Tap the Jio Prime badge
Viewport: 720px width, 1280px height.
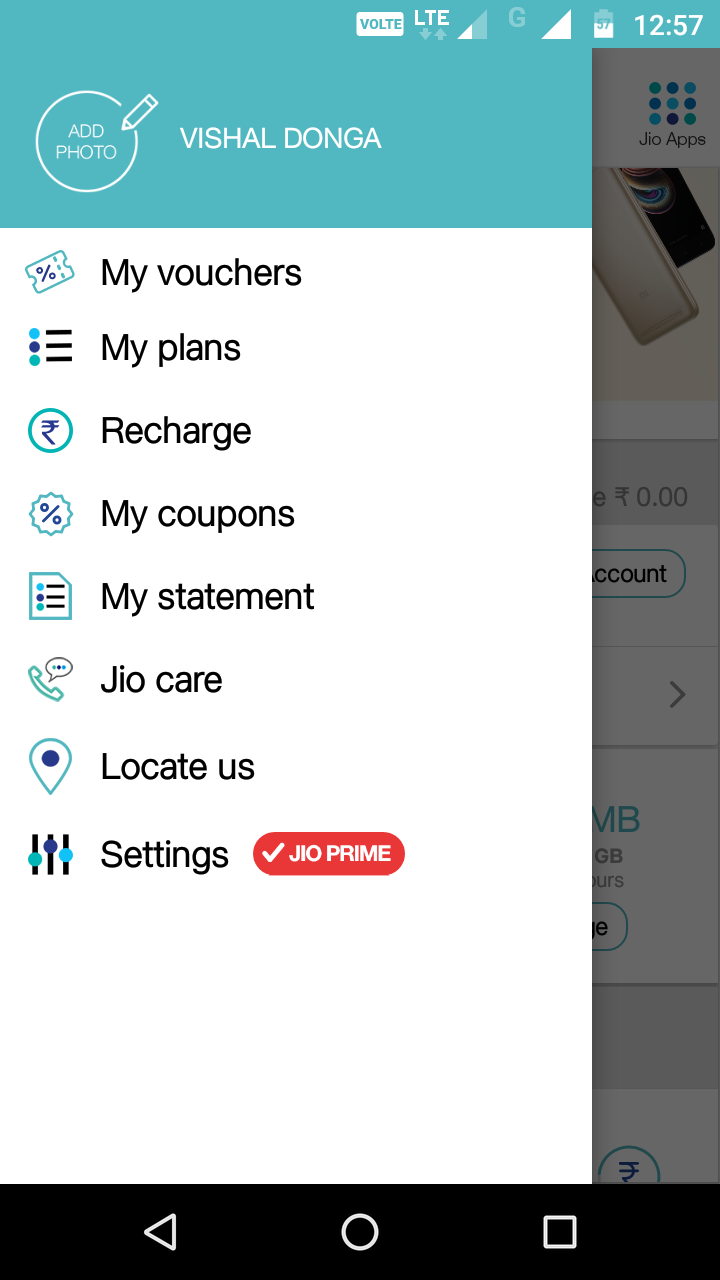[x=329, y=854]
